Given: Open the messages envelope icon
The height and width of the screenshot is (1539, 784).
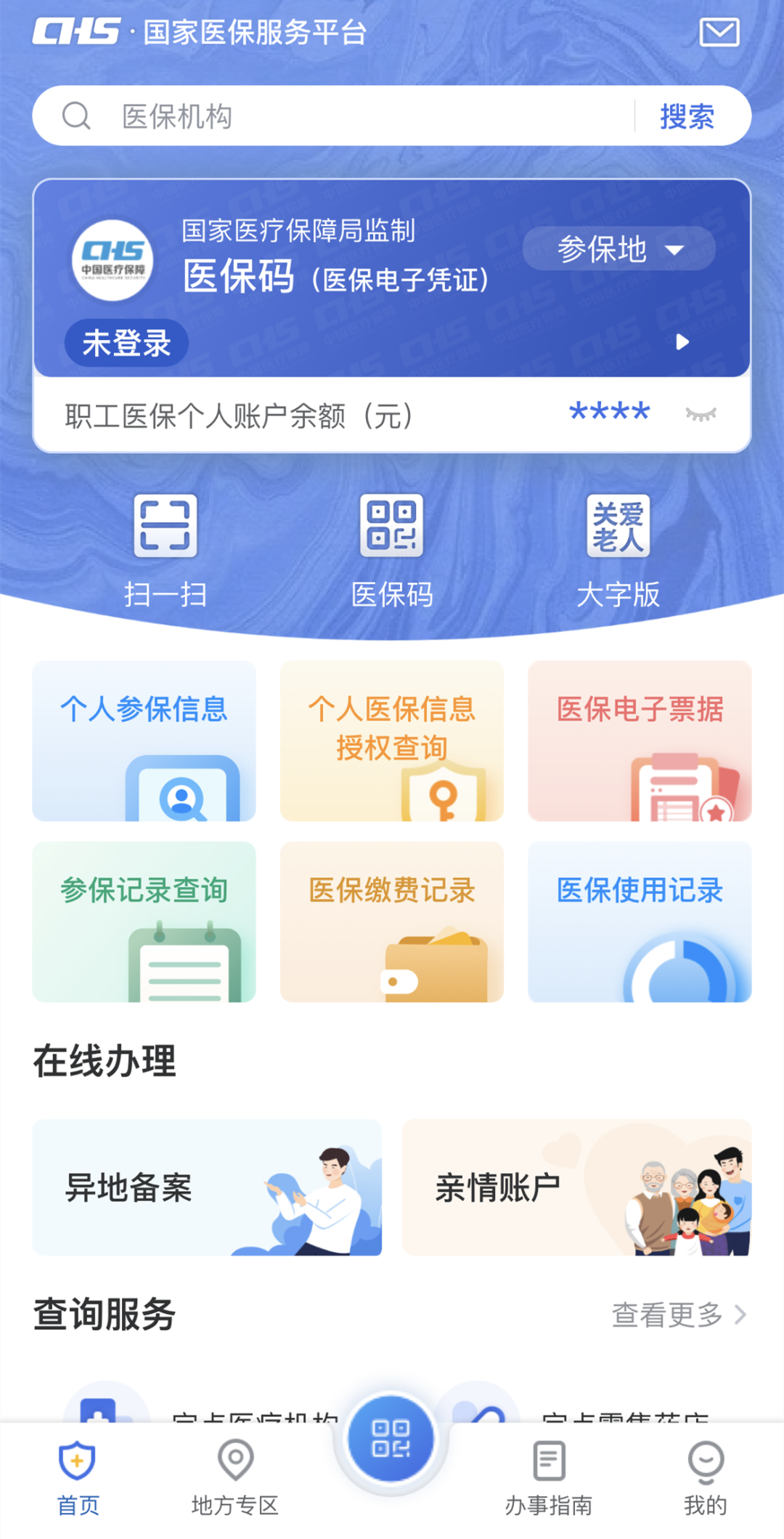Looking at the screenshot, I should (719, 33).
